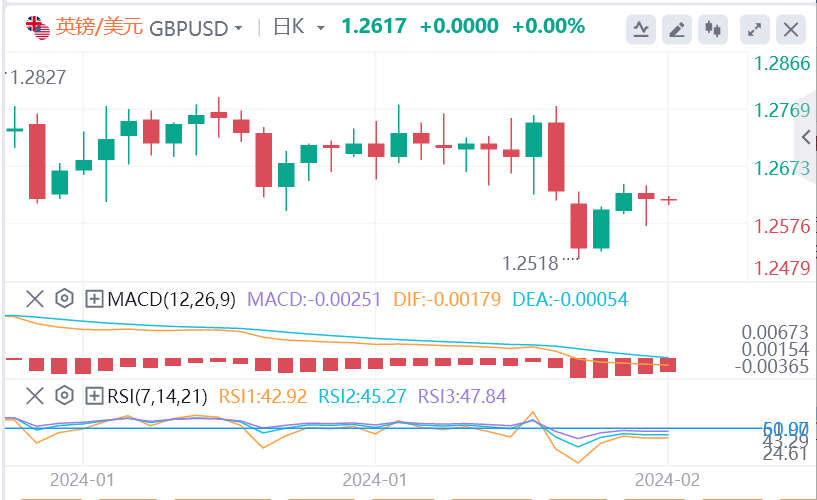Close the chart with the X button
Image resolution: width=817 pixels, height=500 pixels.
click(791, 30)
